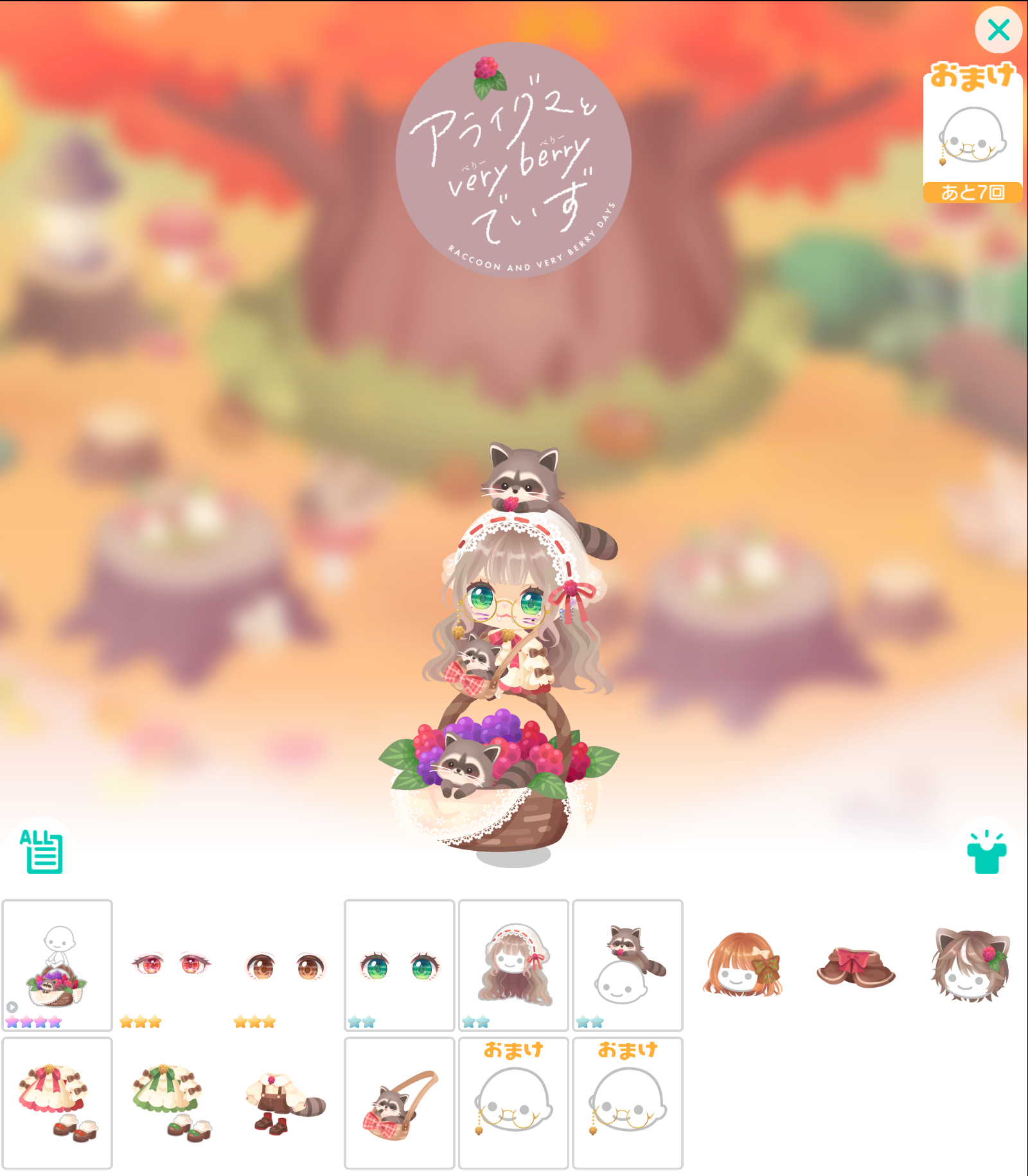The height and width of the screenshot is (1176, 1028).
Task: Select the first おまけ glasses item
Action: (513, 1103)
